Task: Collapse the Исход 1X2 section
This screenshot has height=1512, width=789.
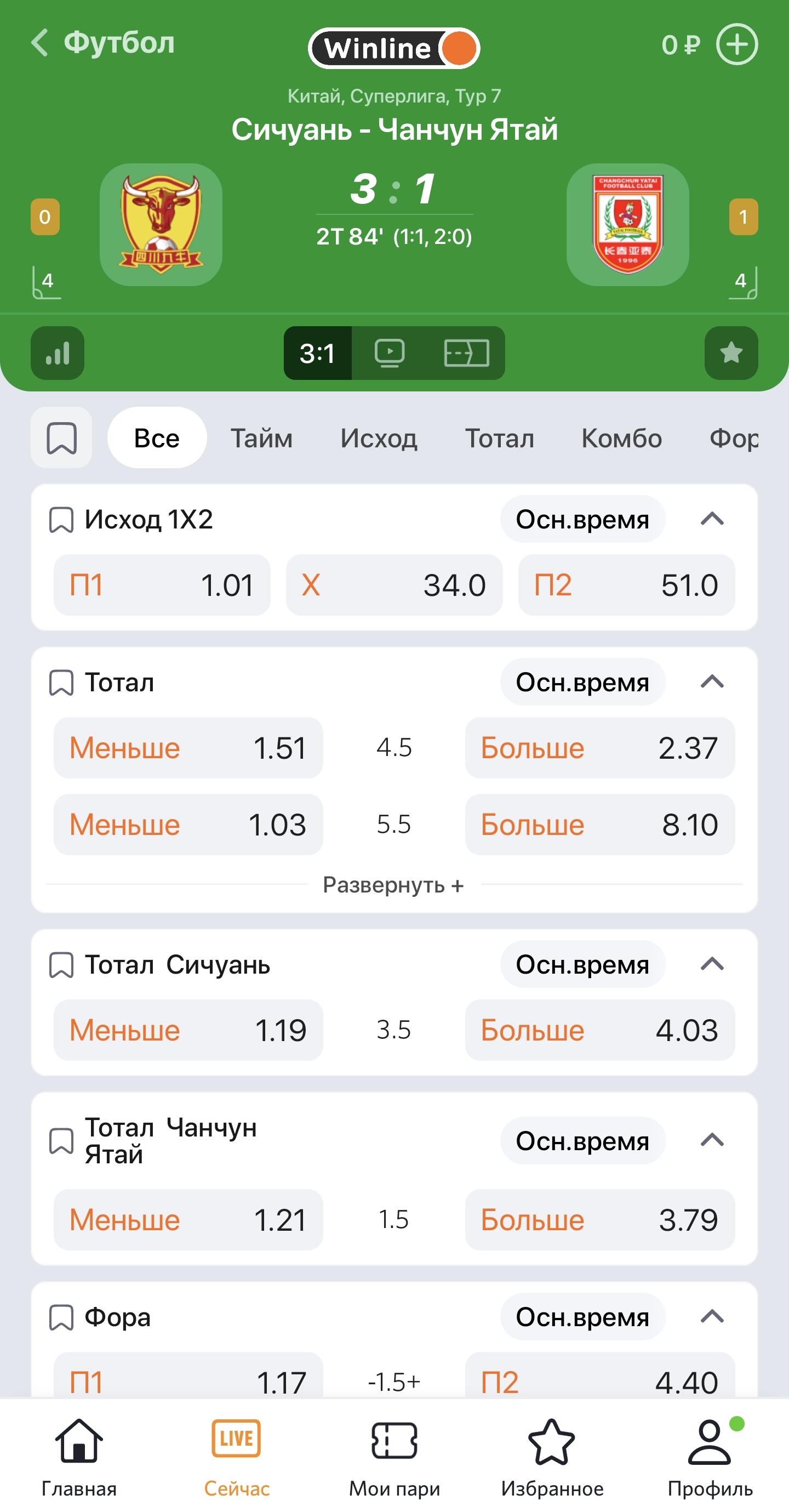Action: point(712,519)
